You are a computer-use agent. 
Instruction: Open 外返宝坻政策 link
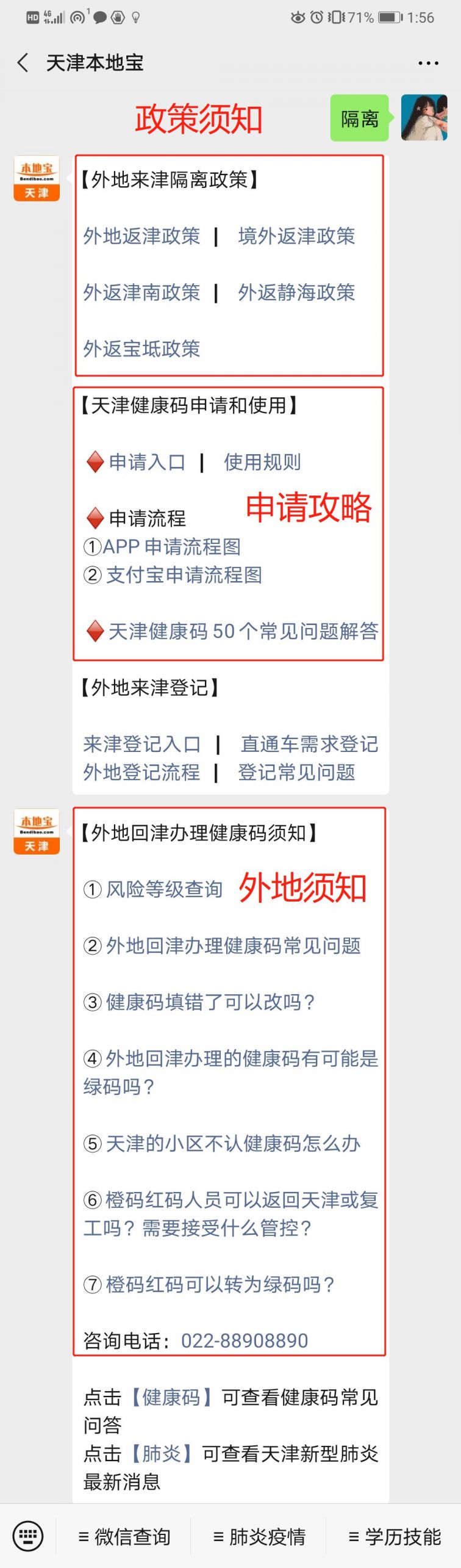coord(141,349)
